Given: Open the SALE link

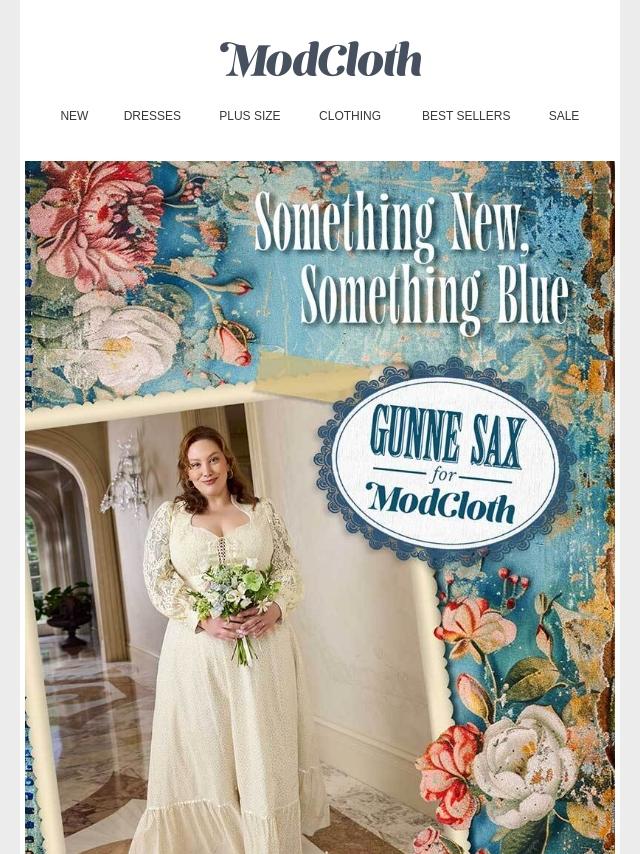Looking at the screenshot, I should pos(564,116).
